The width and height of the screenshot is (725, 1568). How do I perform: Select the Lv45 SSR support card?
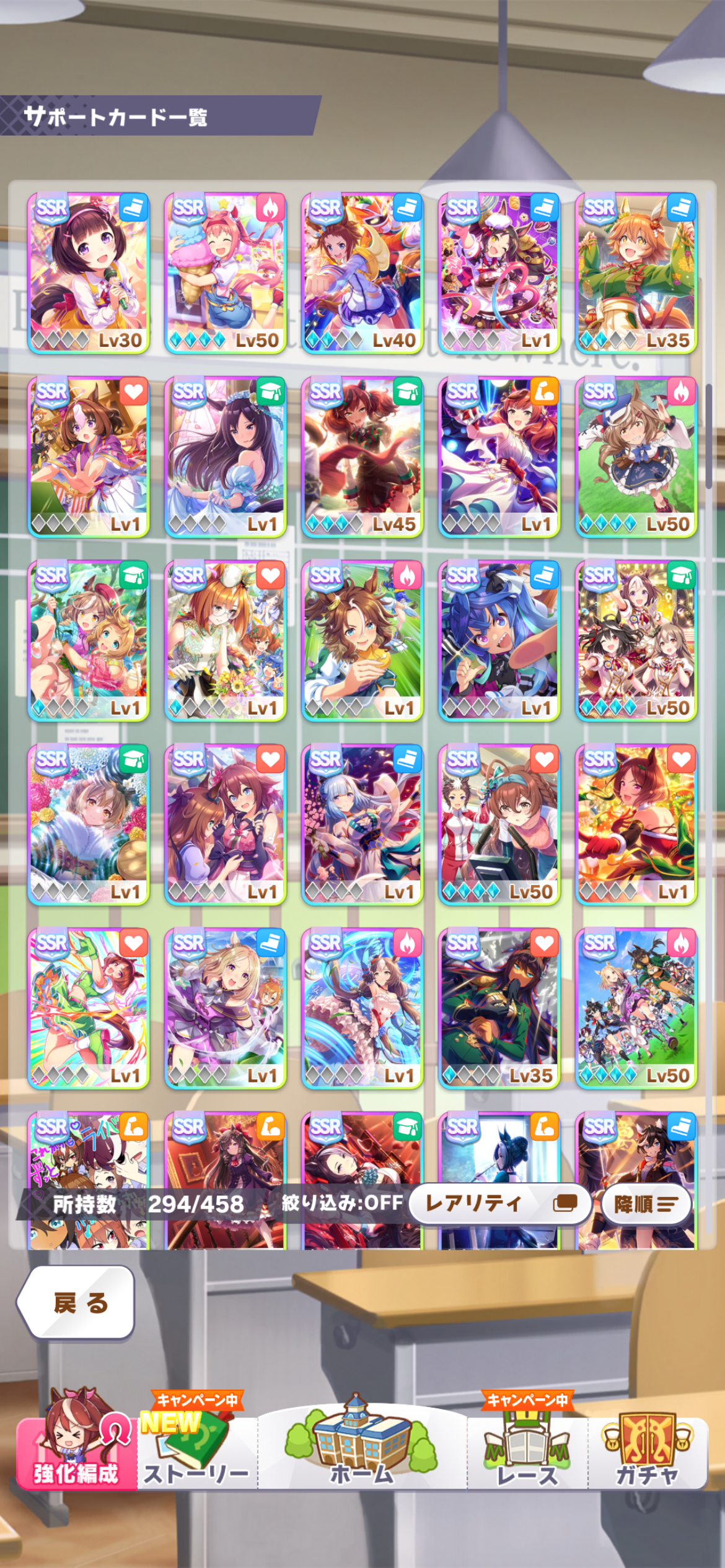click(x=362, y=456)
